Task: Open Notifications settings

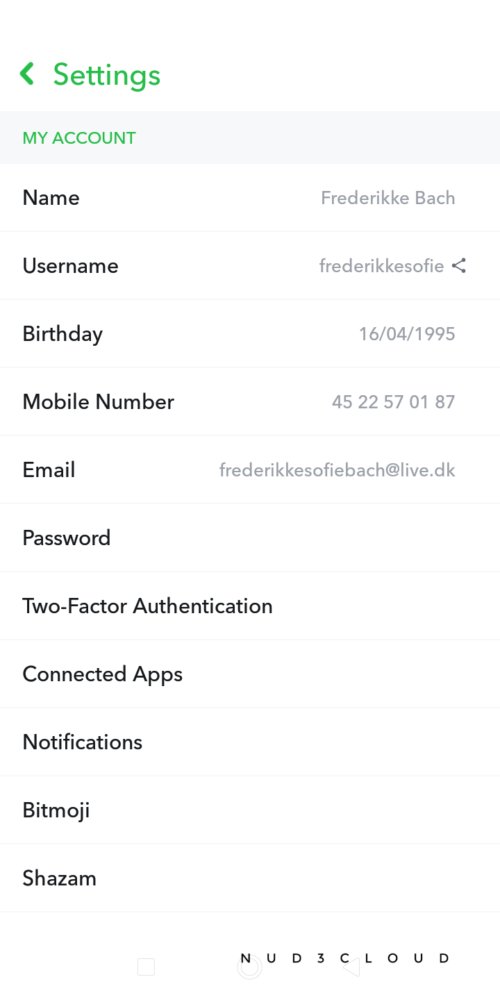Action: pyautogui.click(x=250, y=742)
